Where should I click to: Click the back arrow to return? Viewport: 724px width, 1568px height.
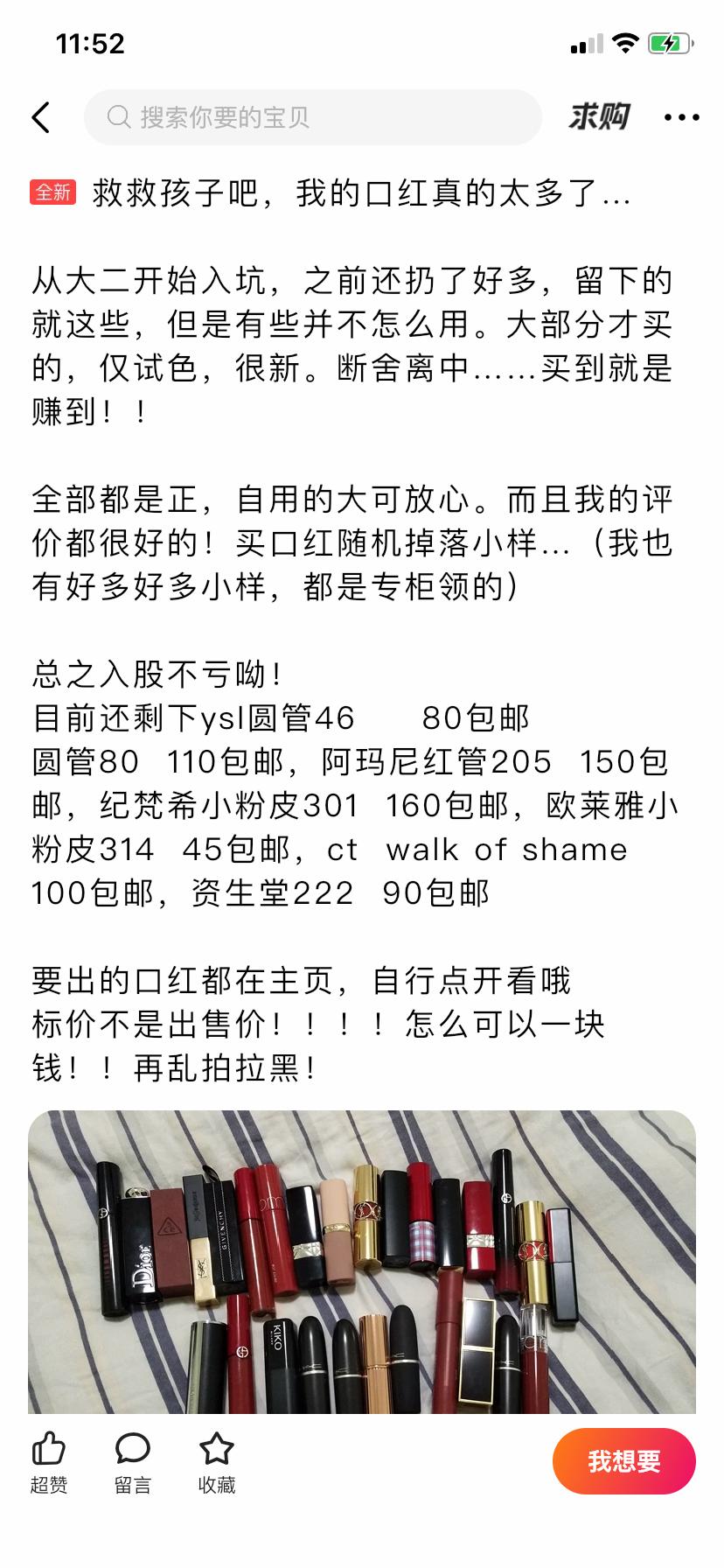(x=39, y=116)
